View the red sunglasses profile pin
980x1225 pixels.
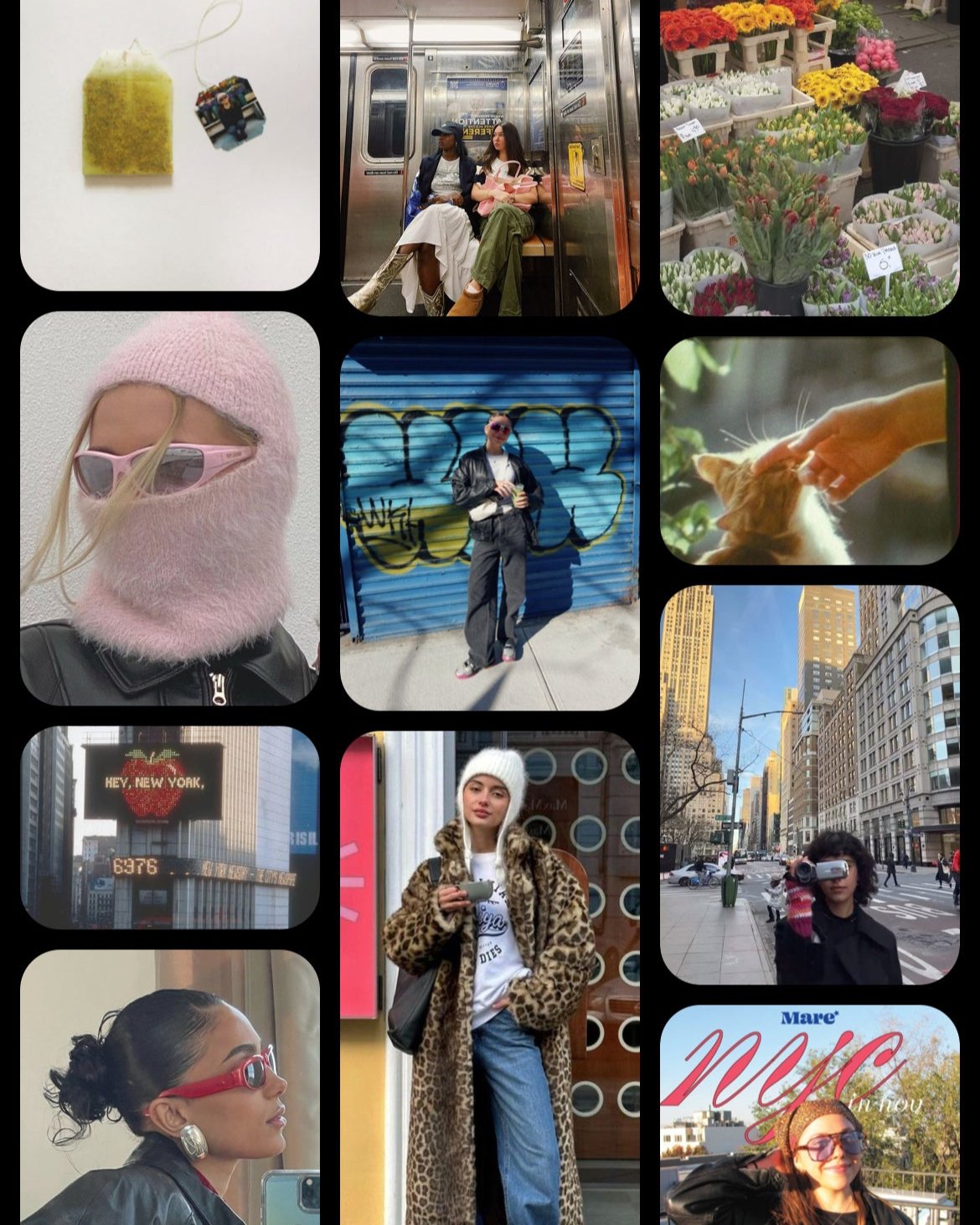(x=169, y=1087)
